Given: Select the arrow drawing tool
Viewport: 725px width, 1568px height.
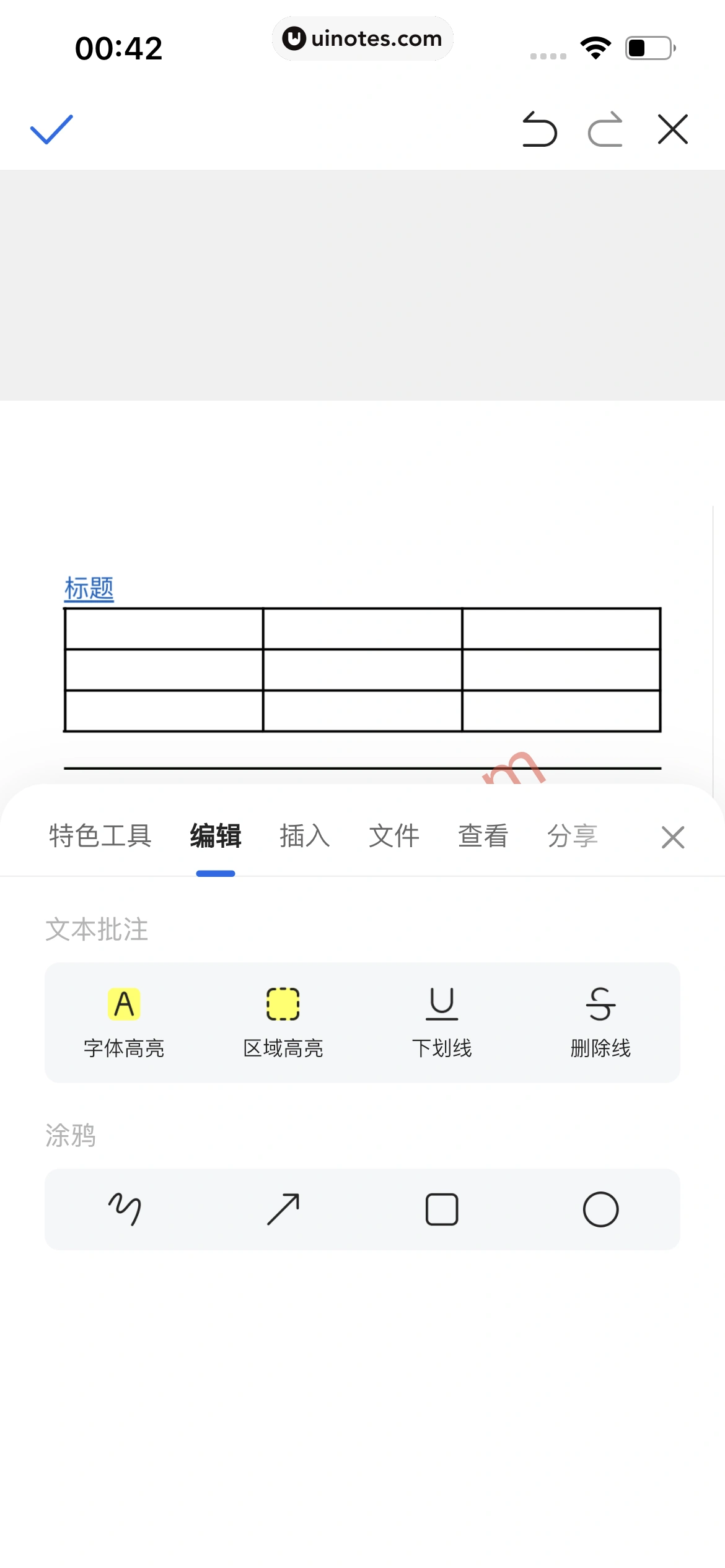Looking at the screenshot, I should pos(283,1209).
